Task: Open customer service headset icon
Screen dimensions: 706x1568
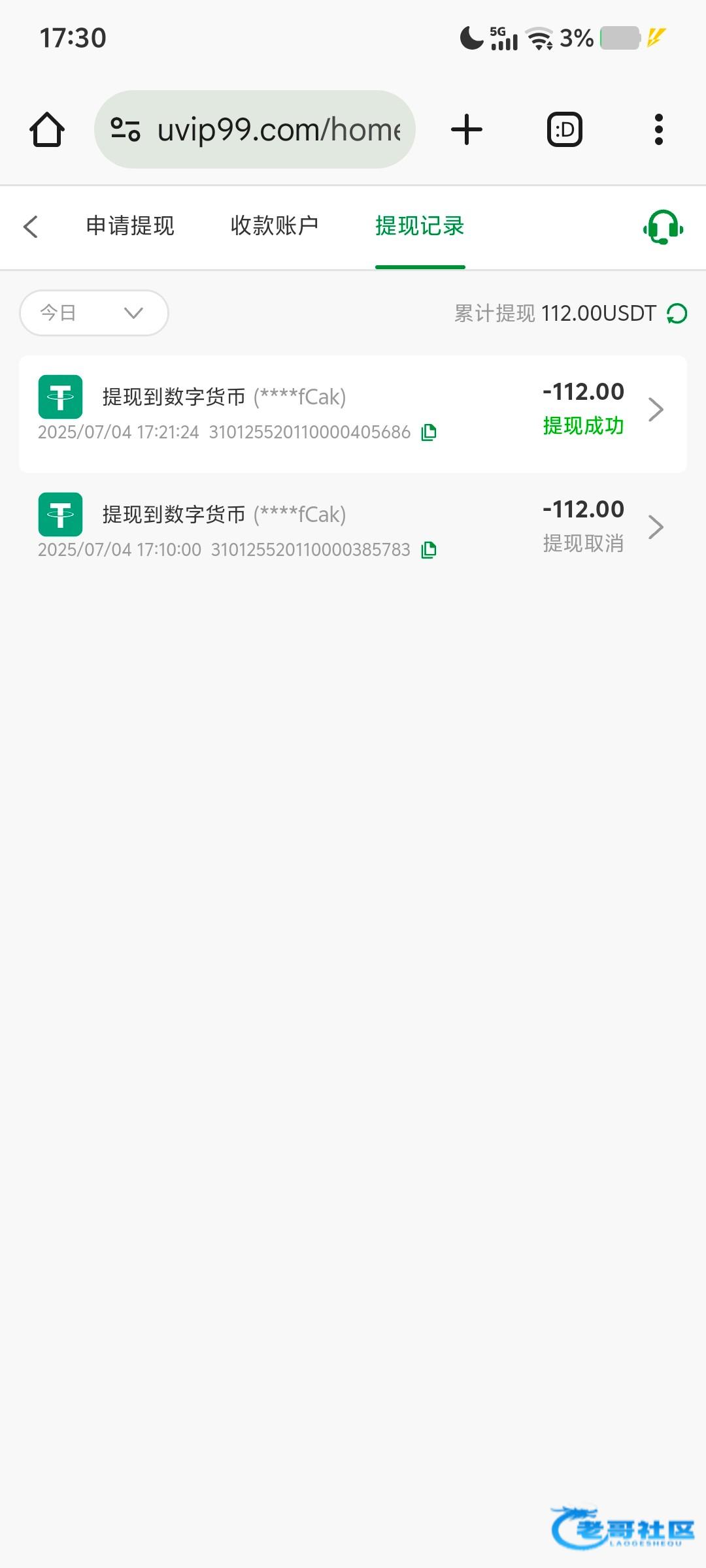Action: (x=663, y=227)
